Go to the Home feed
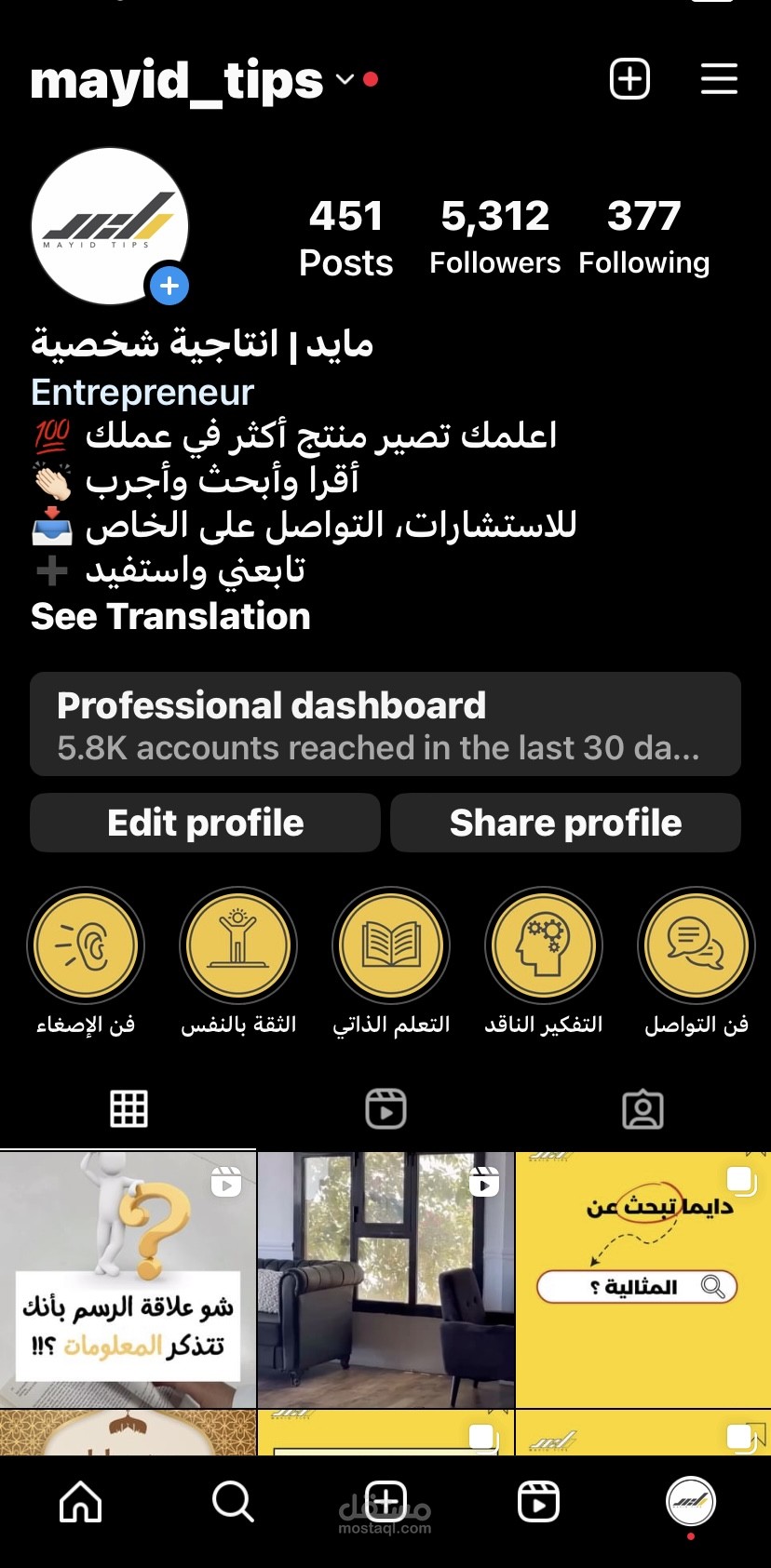Viewport: 771px width, 1568px height. (x=81, y=1501)
